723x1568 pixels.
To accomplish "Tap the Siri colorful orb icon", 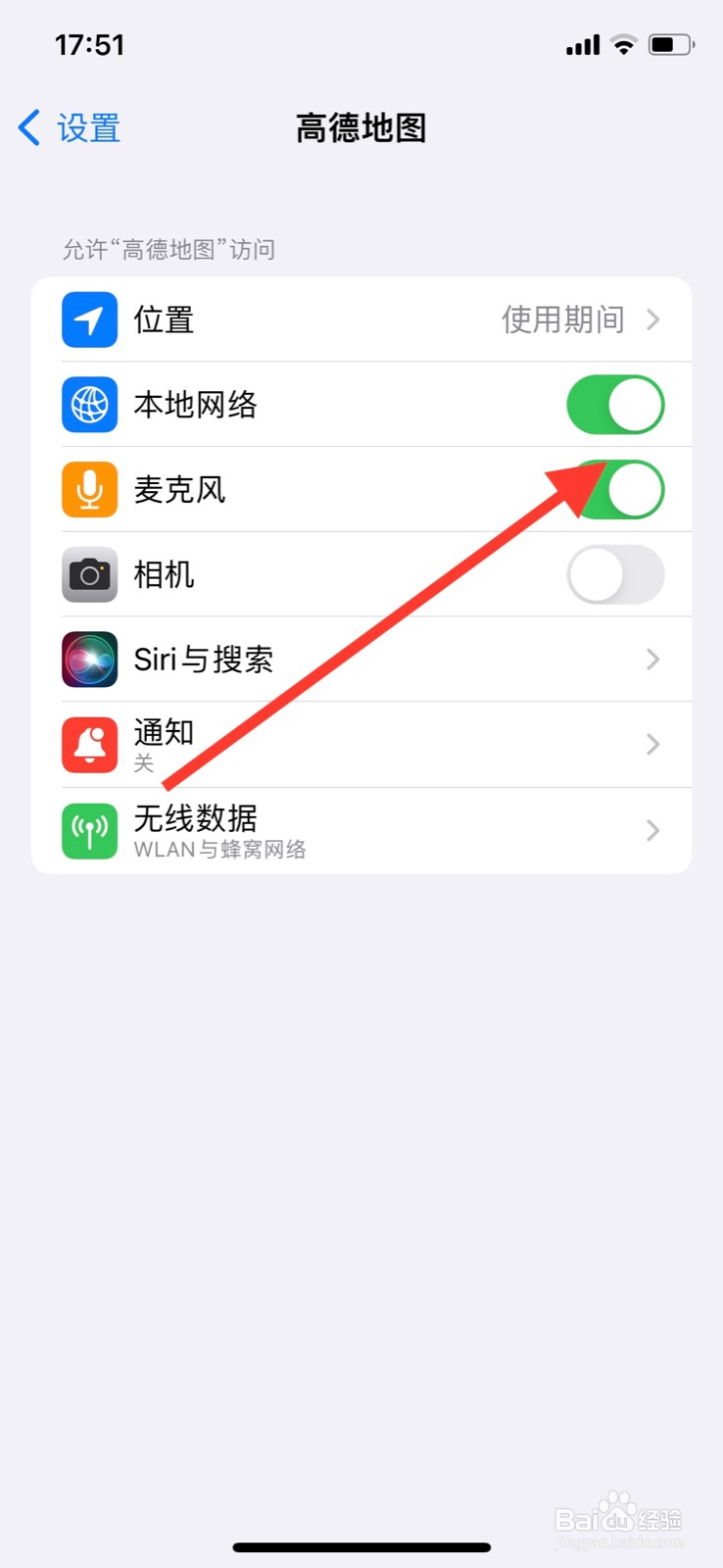I will pyautogui.click(x=89, y=659).
